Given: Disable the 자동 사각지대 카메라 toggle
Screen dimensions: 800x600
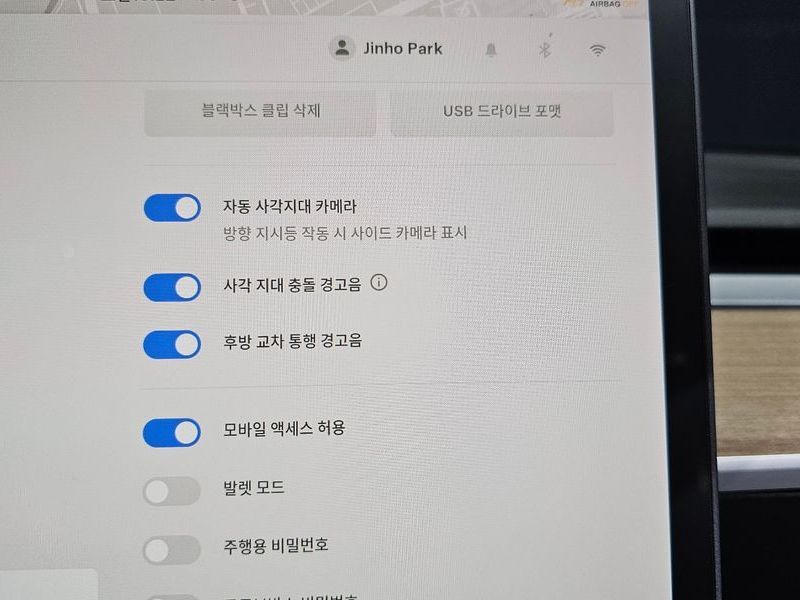Looking at the screenshot, I should pos(172,208).
